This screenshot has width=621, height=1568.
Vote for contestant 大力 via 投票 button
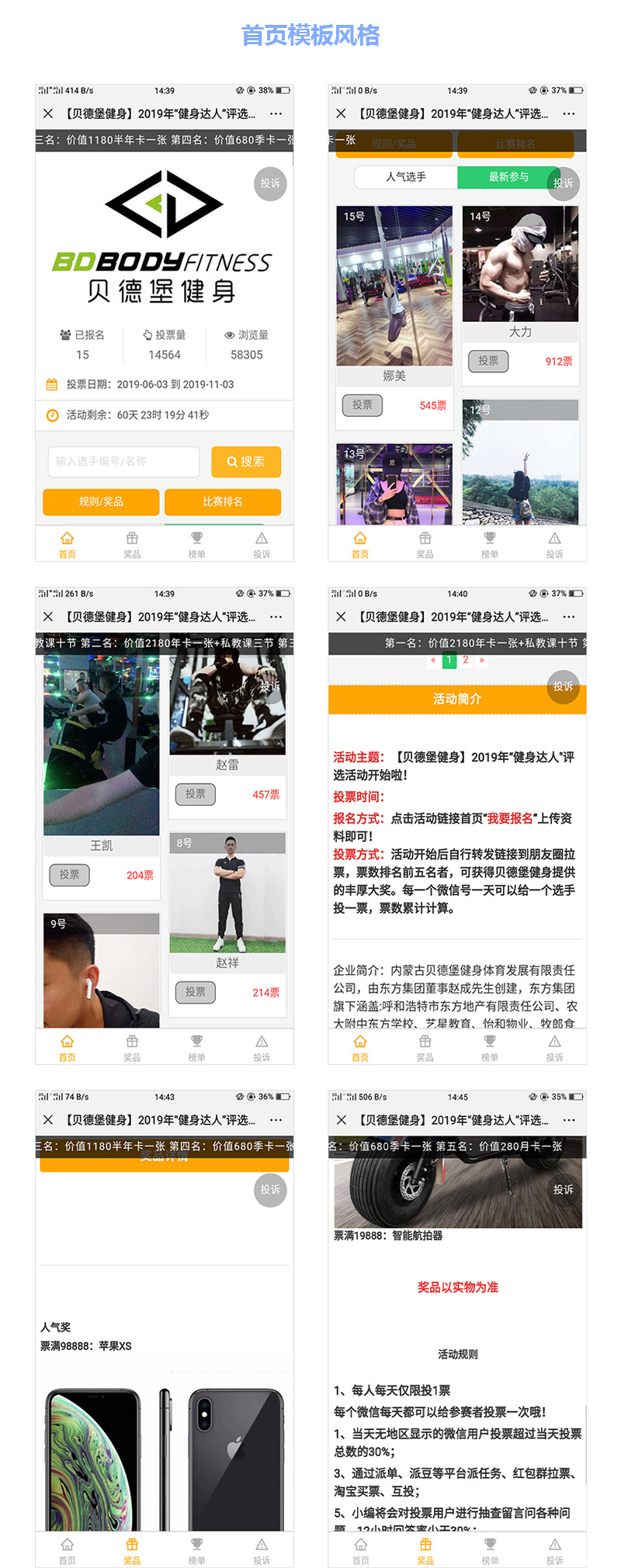[488, 361]
